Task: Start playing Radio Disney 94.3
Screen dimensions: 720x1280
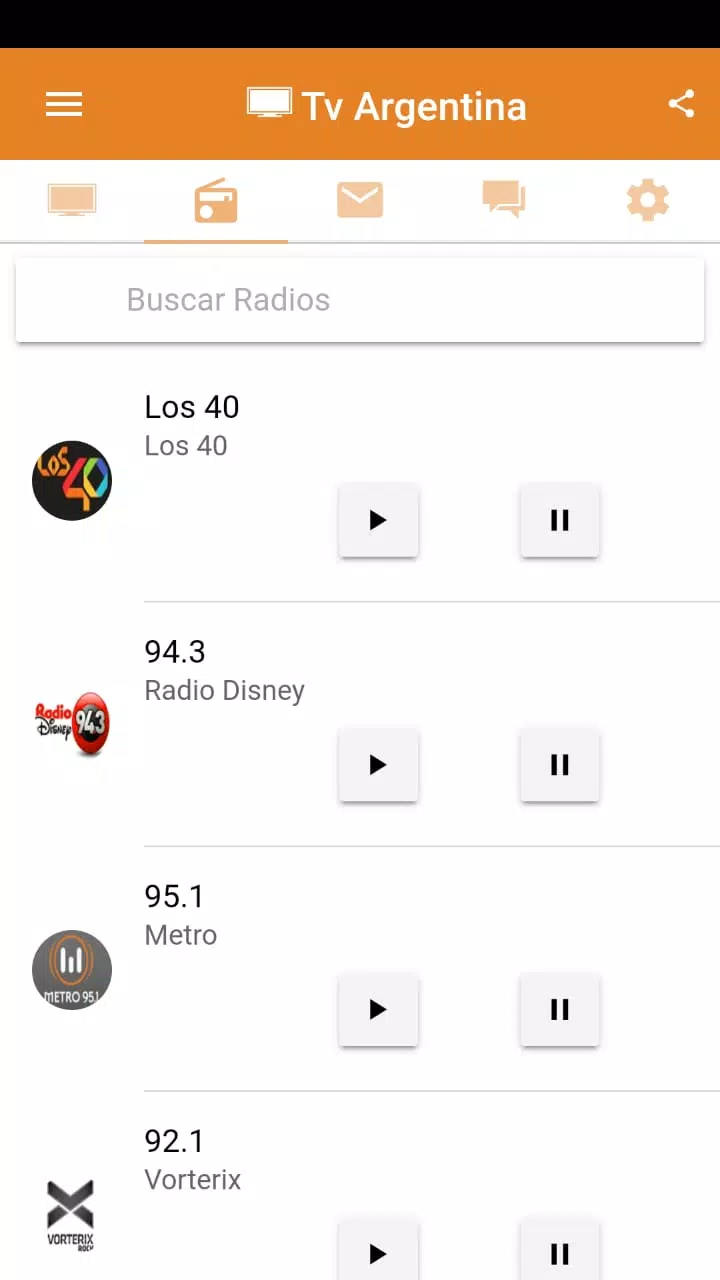Action: pyautogui.click(x=378, y=765)
